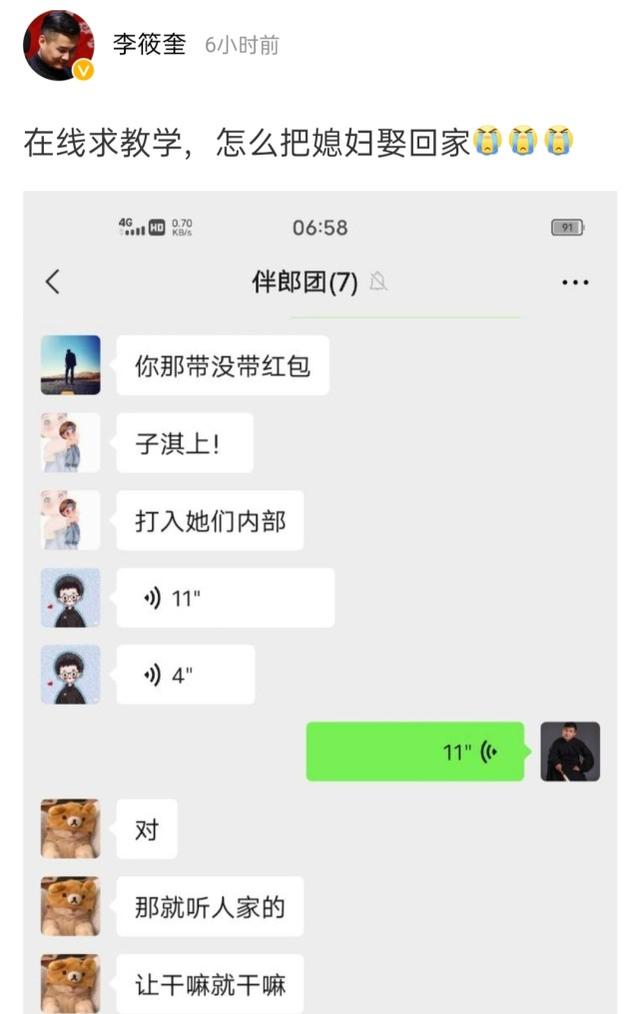Open the attached chat screenshot image
Image resolution: width=640 pixels, height=1014 pixels.
click(320, 600)
